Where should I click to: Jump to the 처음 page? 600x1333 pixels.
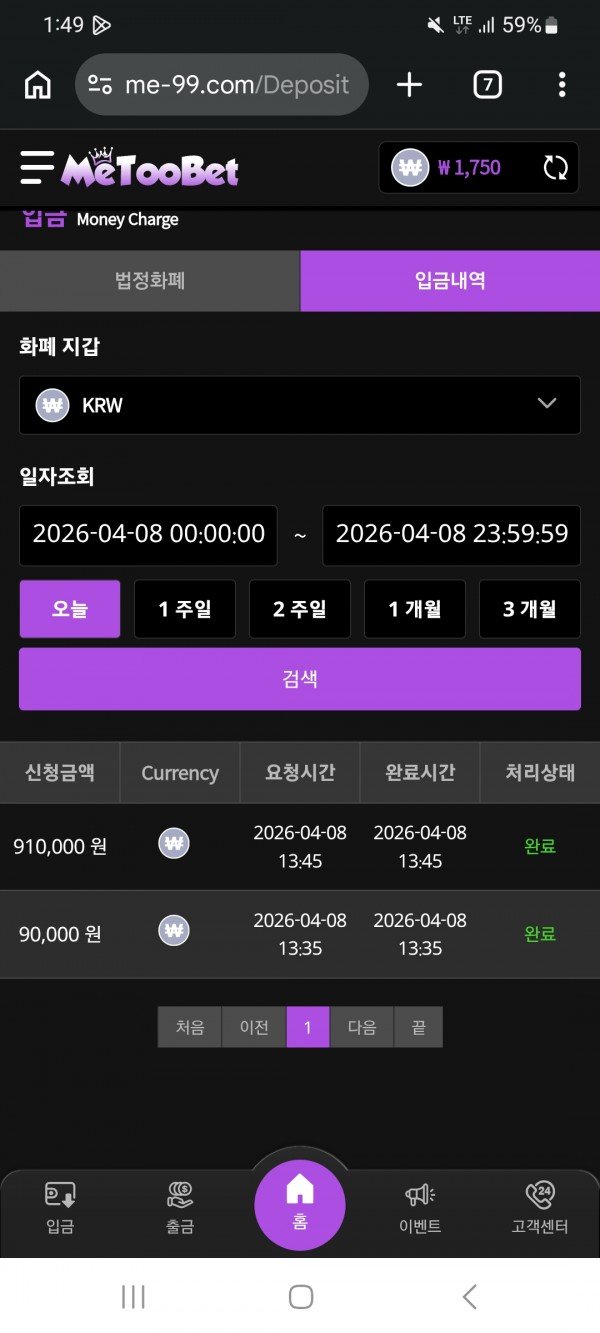[x=190, y=1027]
